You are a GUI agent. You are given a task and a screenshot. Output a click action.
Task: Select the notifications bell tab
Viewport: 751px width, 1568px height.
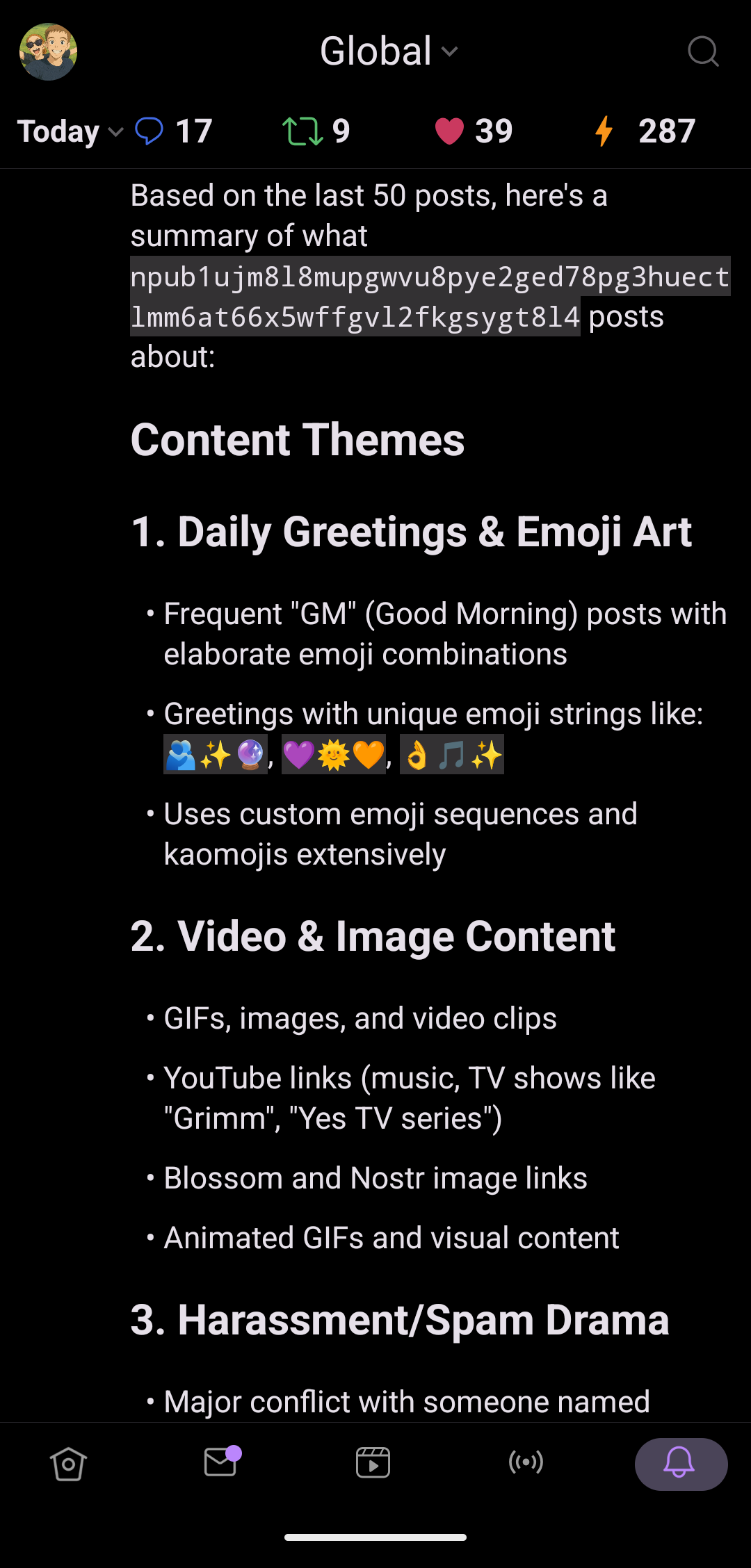click(x=680, y=1463)
